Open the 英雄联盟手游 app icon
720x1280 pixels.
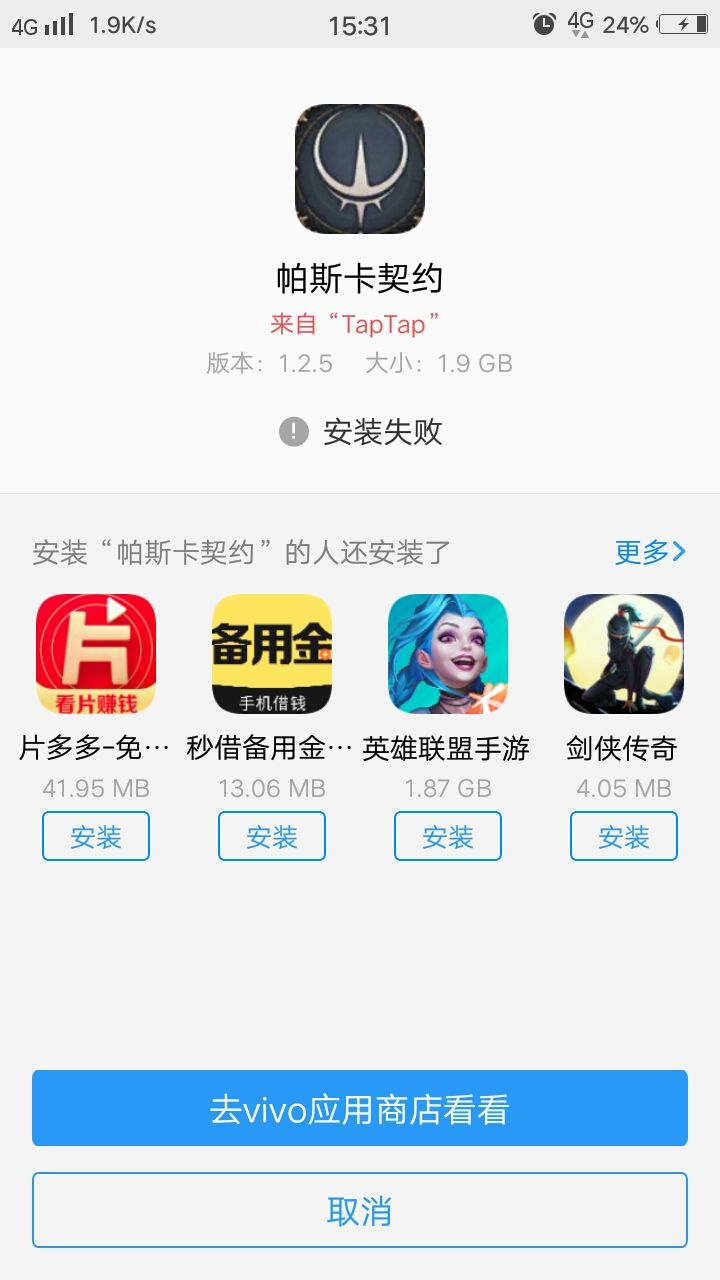448,654
